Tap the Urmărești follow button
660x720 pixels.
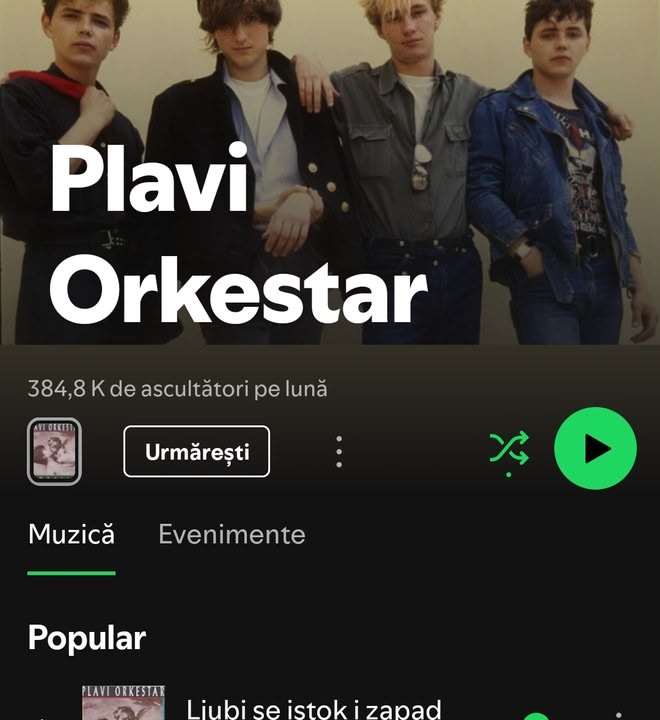pos(196,452)
